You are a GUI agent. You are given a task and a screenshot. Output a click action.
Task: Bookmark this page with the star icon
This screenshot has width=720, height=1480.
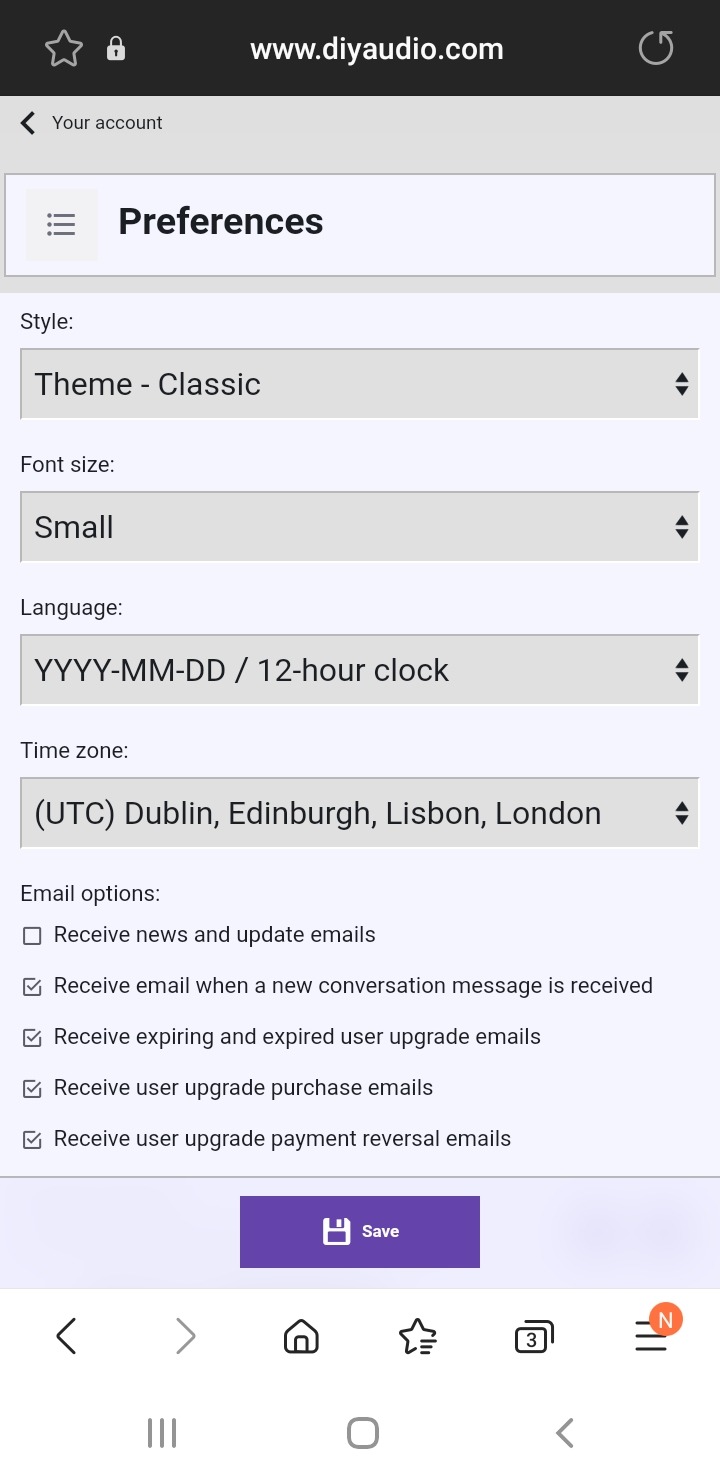coord(64,48)
